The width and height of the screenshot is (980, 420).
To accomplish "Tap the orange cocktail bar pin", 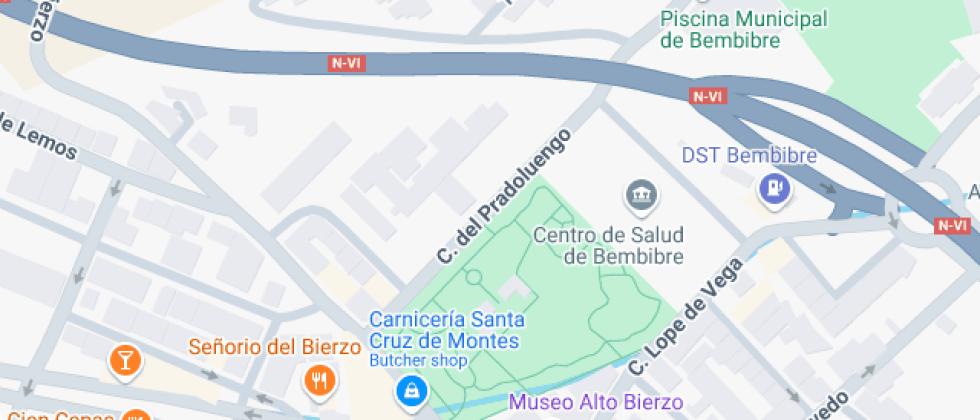I will tap(125, 362).
